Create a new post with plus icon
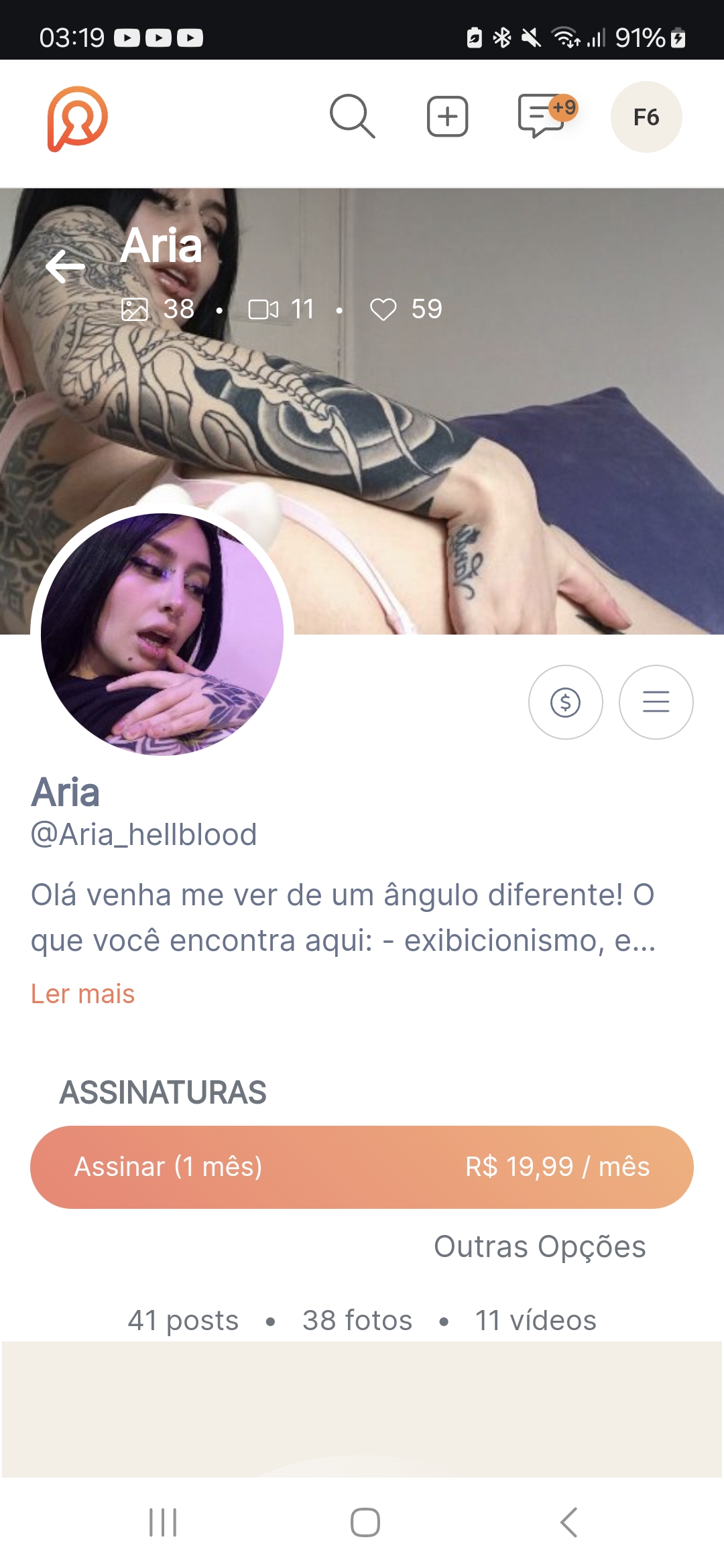 click(x=447, y=117)
